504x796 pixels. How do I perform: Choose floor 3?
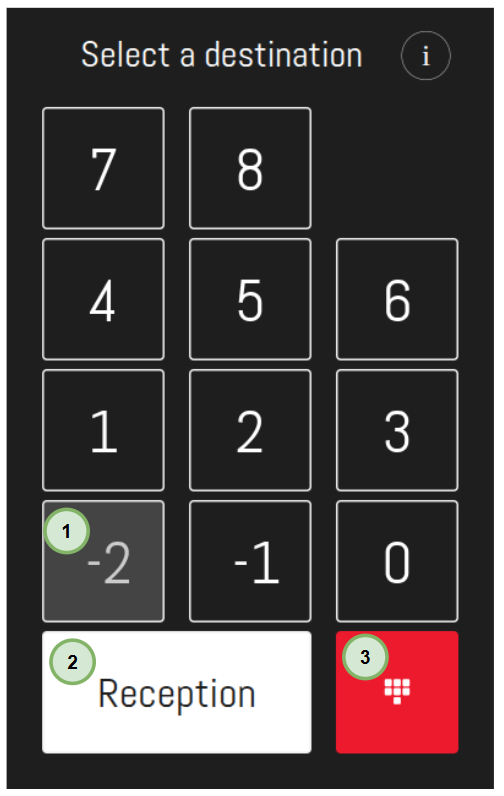click(x=397, y=430)
